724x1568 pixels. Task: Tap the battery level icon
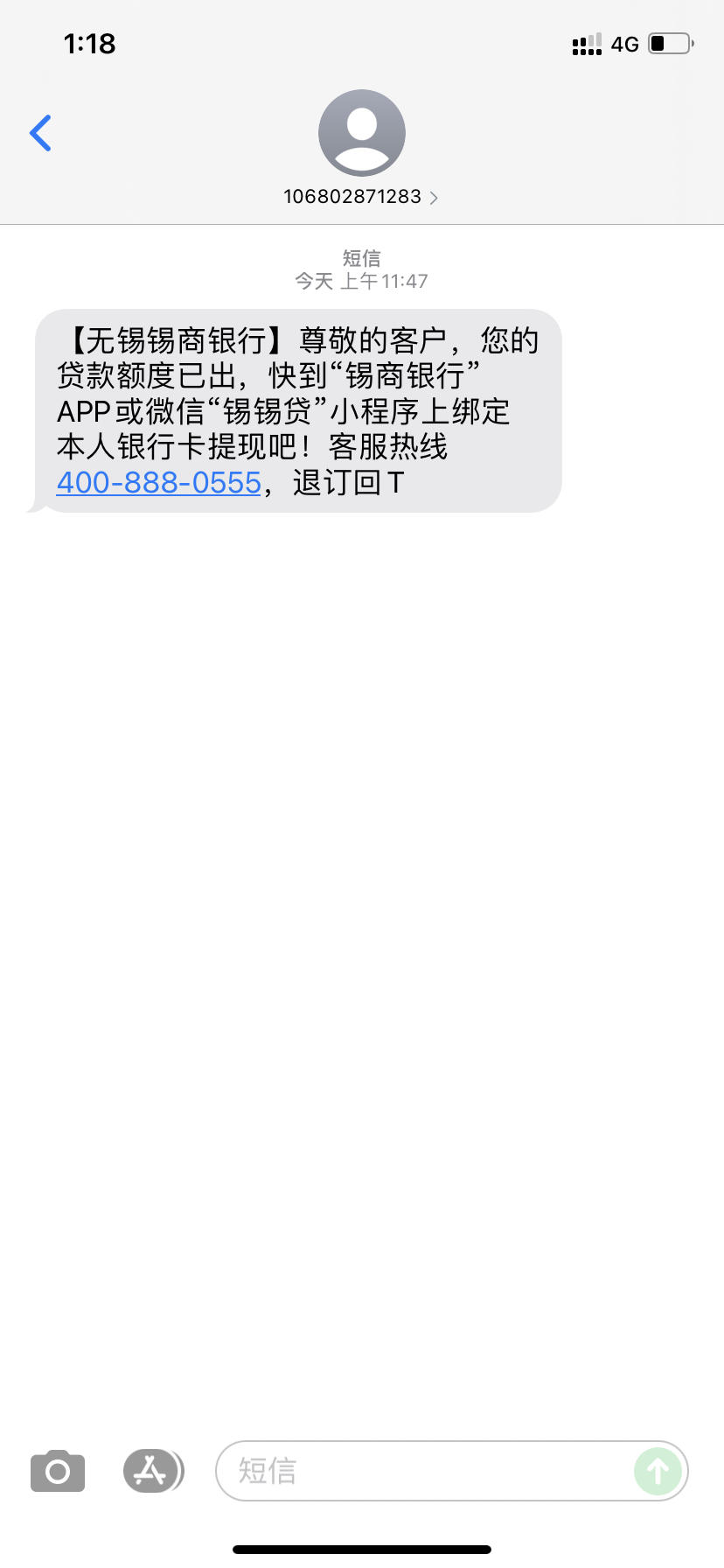[x=667, y=44]
